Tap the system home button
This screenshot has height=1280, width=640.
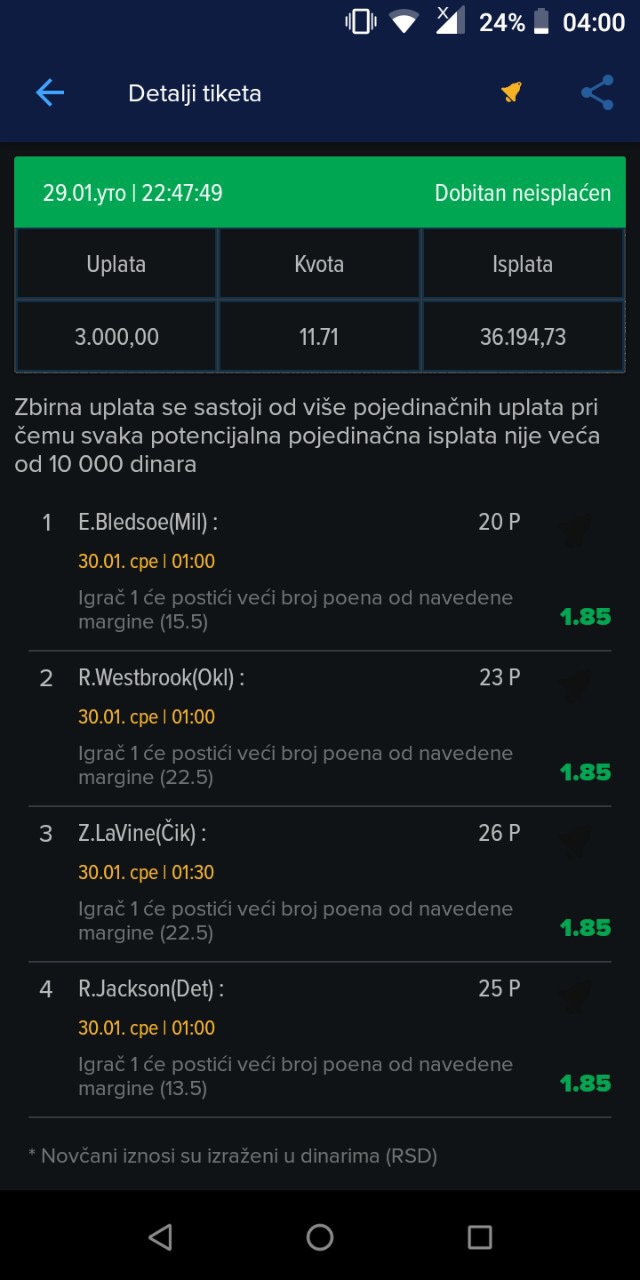pyautogui.click(x=320, y=1237)
